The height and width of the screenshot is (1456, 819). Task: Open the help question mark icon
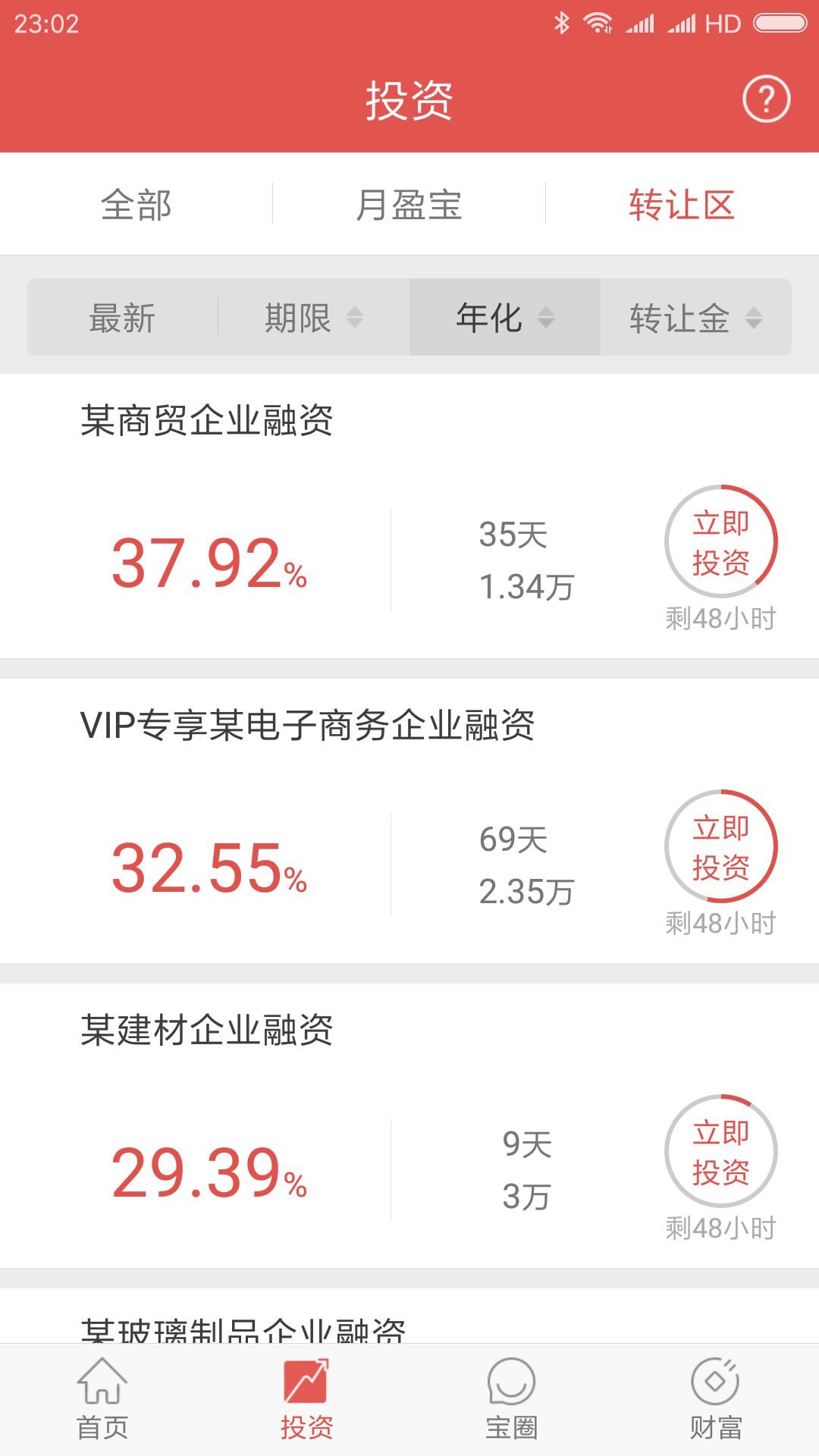[766, 99]
